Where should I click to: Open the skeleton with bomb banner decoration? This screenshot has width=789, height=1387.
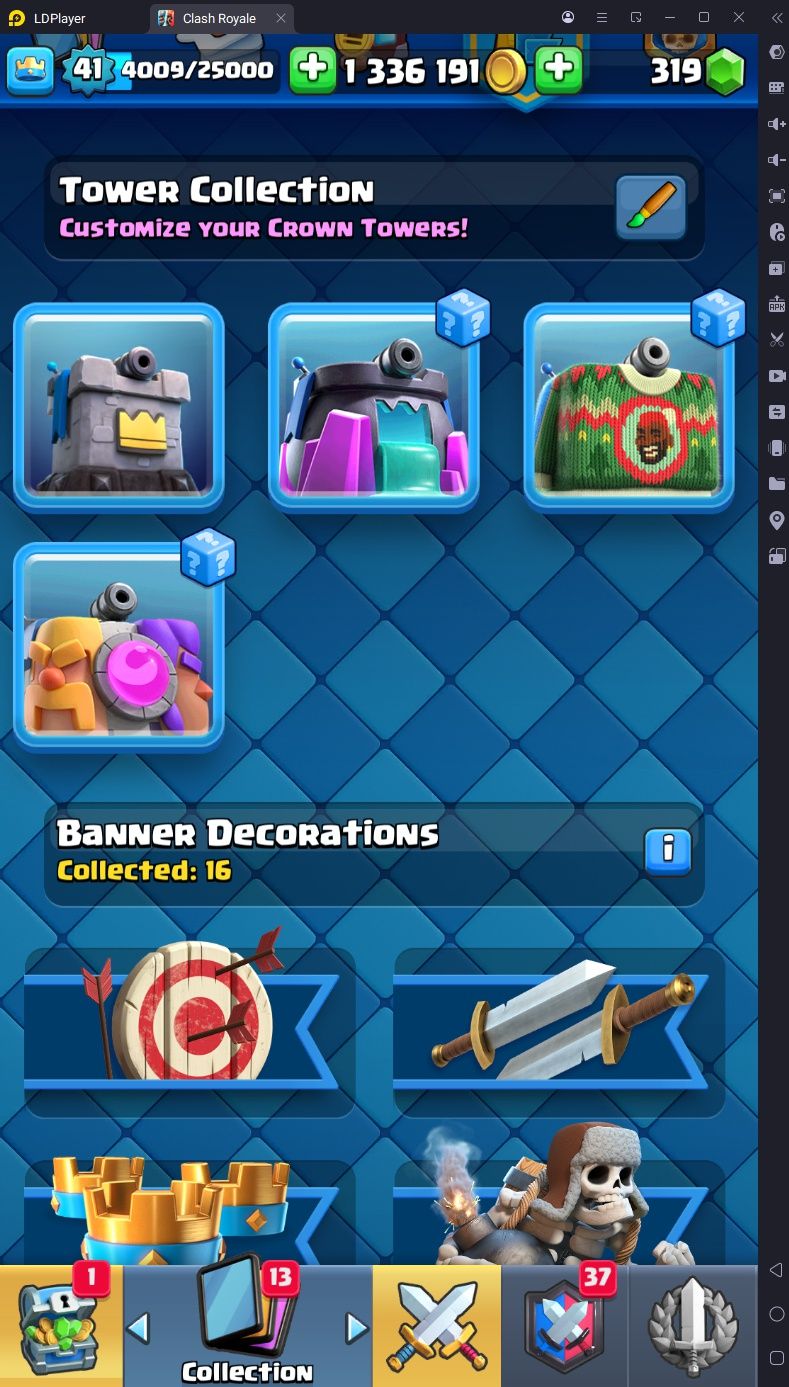(559, 1200)
